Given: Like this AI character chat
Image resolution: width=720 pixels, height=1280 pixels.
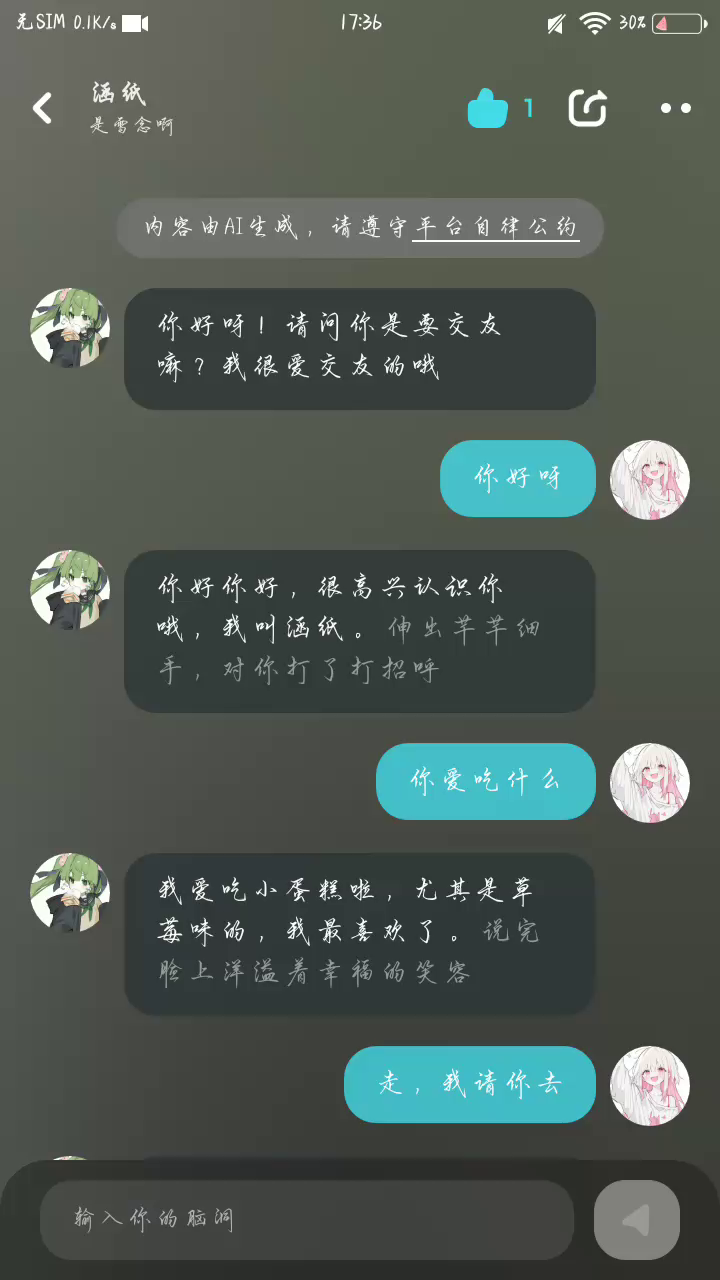Looking at the screenshot, I should click(x=489, y=108).
